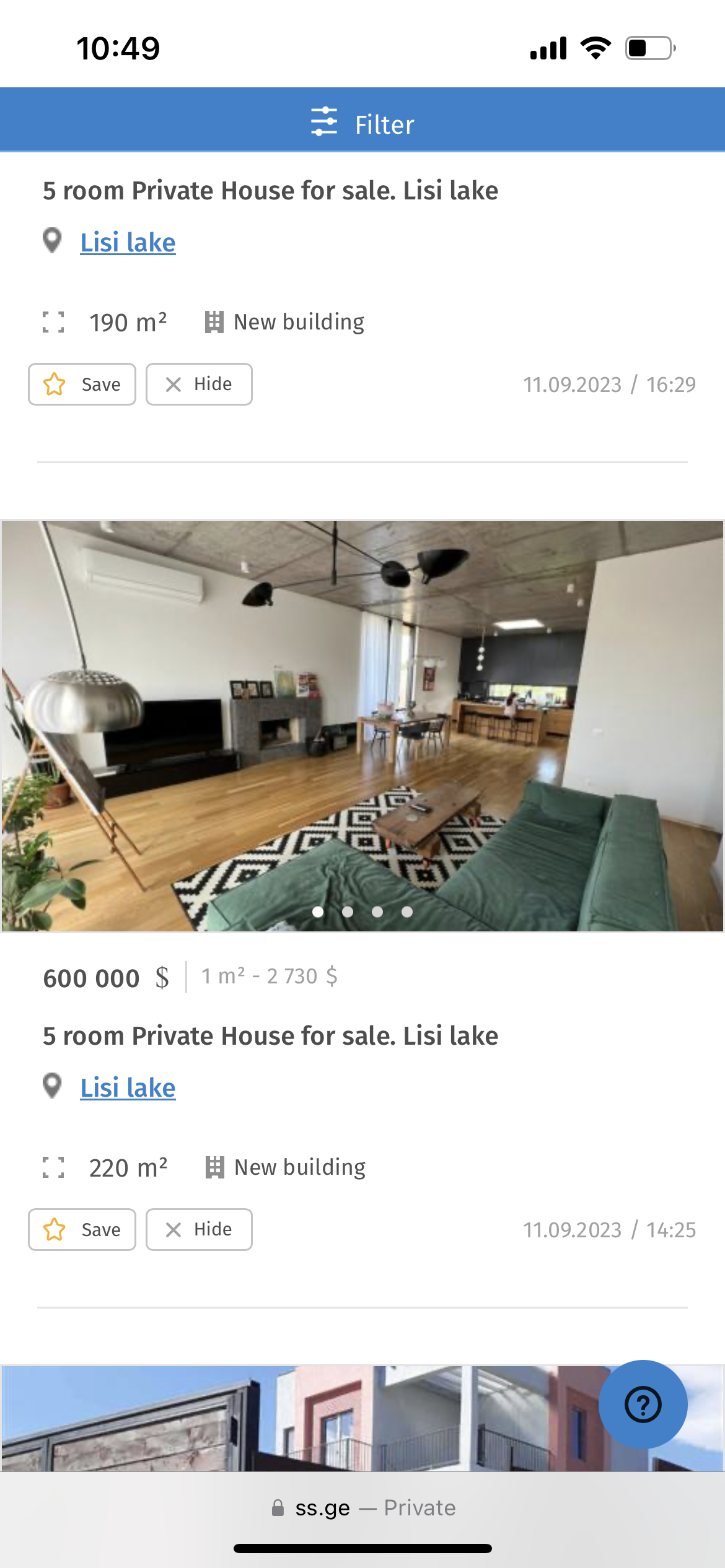Tap the ss.ge address bar

tap(362, 1508)
